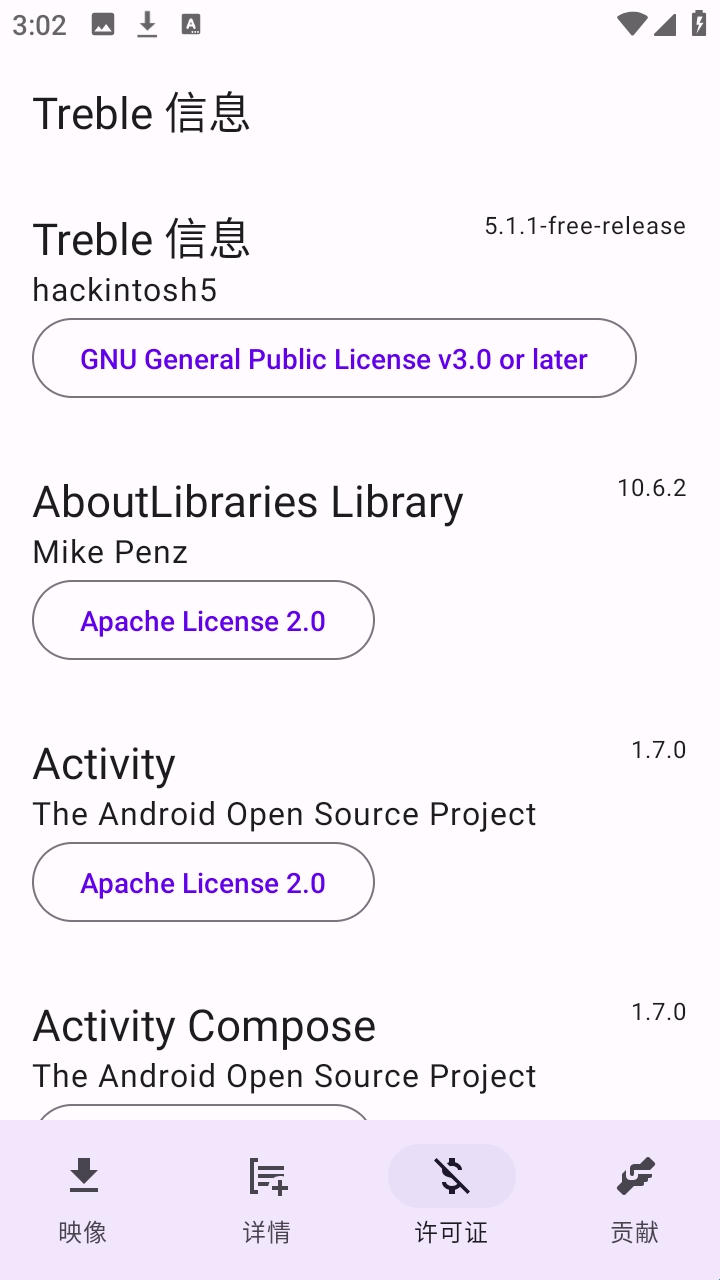Viewport: 720px width, 1280px height.
Task: Select the 许可证 tab
Action: (x=451, y=1198)
